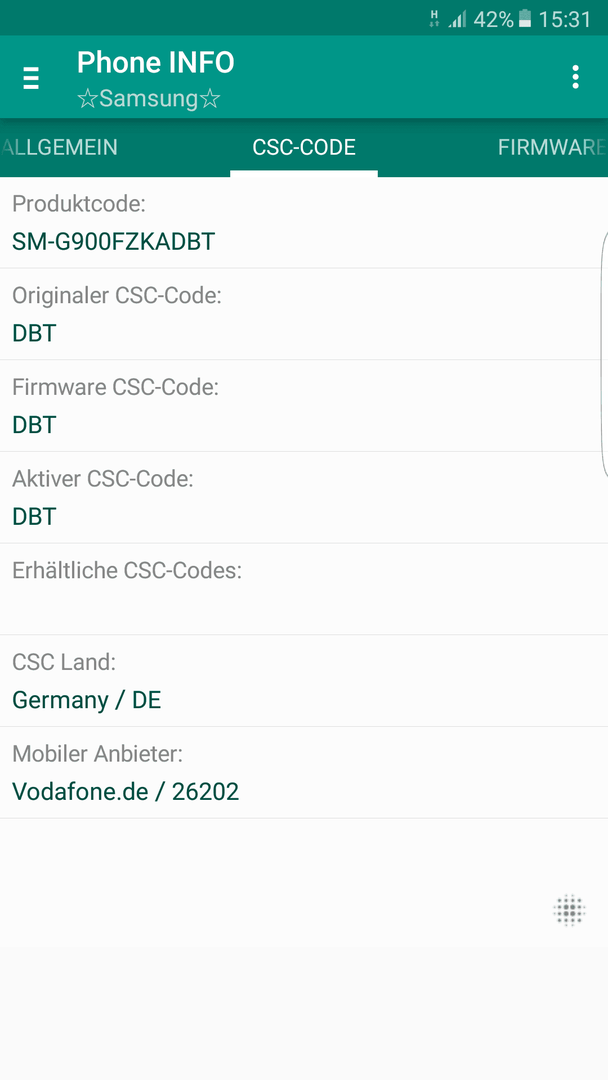Switch to the Allgemein tab
Viewport: 608px width, 1080px height.
[x=59, y=147]
